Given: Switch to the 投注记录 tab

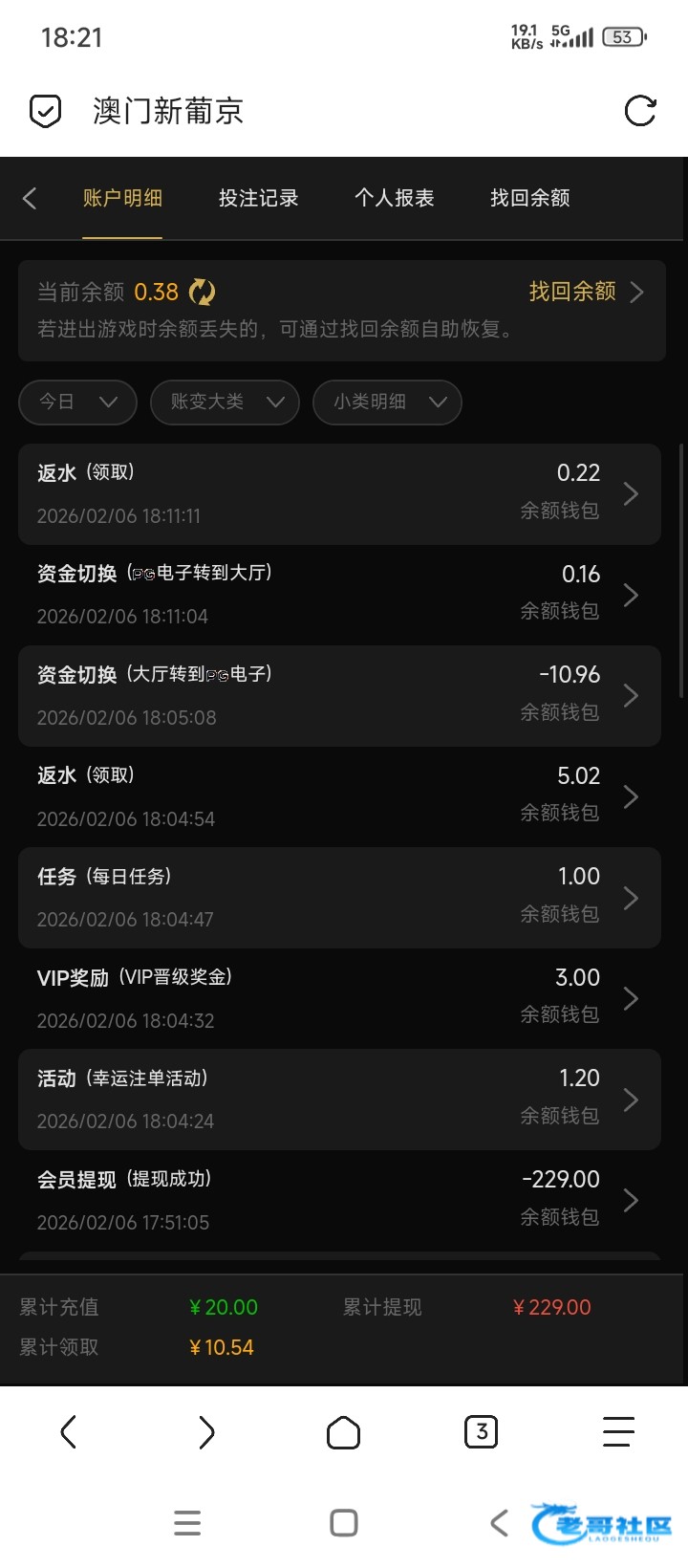Looking at the screenshot, I should coord(258,198).
